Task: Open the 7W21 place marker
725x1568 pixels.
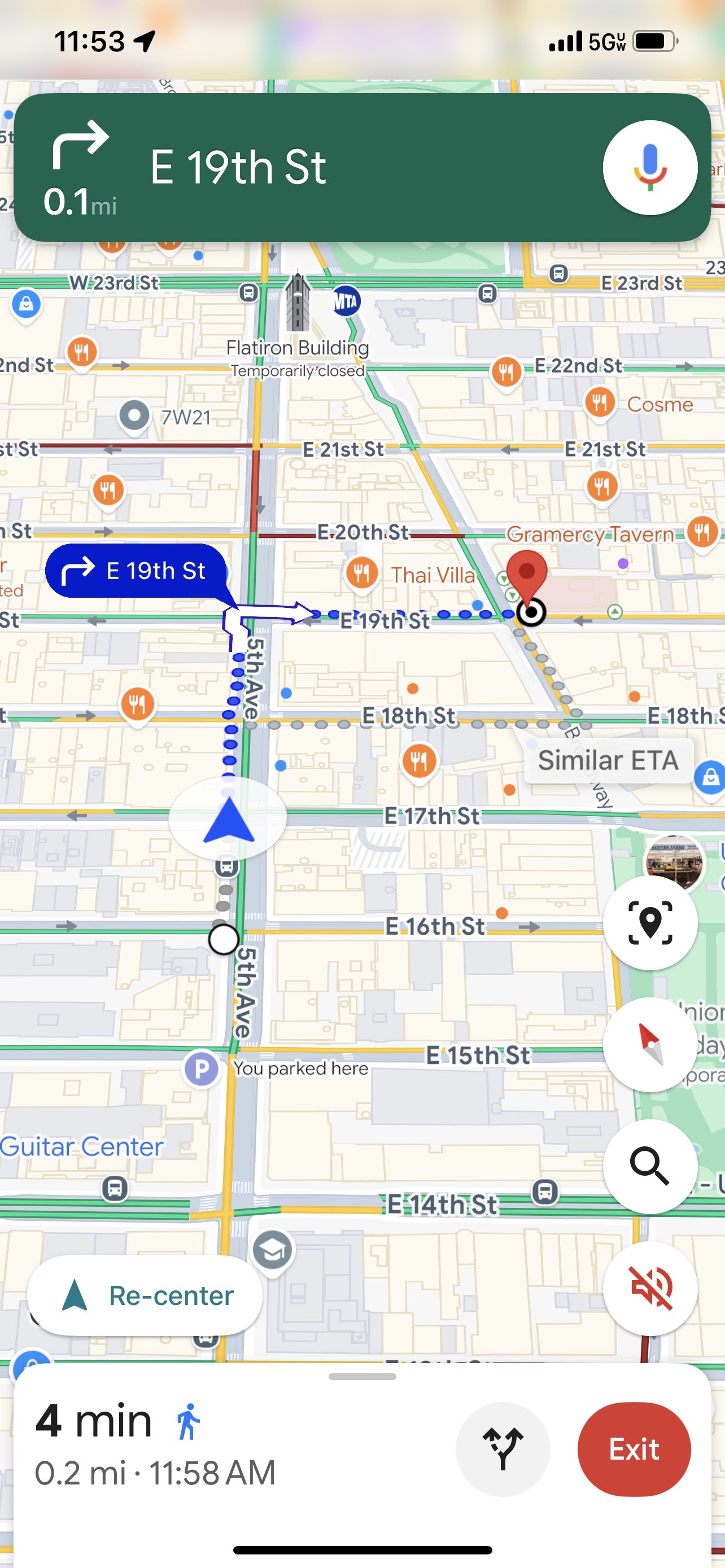Action: coord(134,417)
